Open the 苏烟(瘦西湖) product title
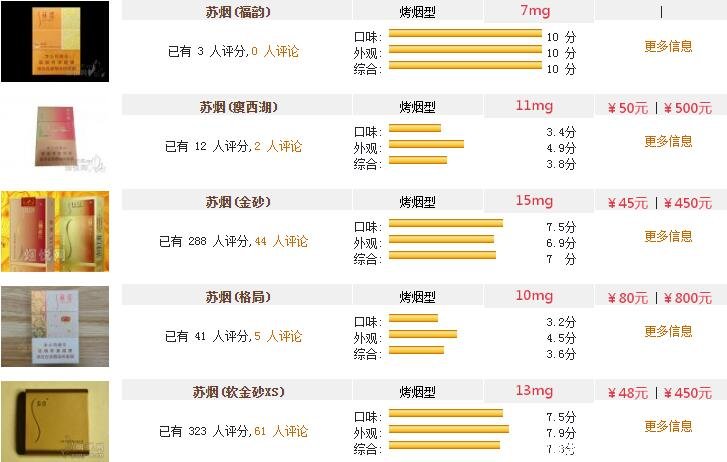The width and height of the screenshot is (727, 462). coord(238,107)
